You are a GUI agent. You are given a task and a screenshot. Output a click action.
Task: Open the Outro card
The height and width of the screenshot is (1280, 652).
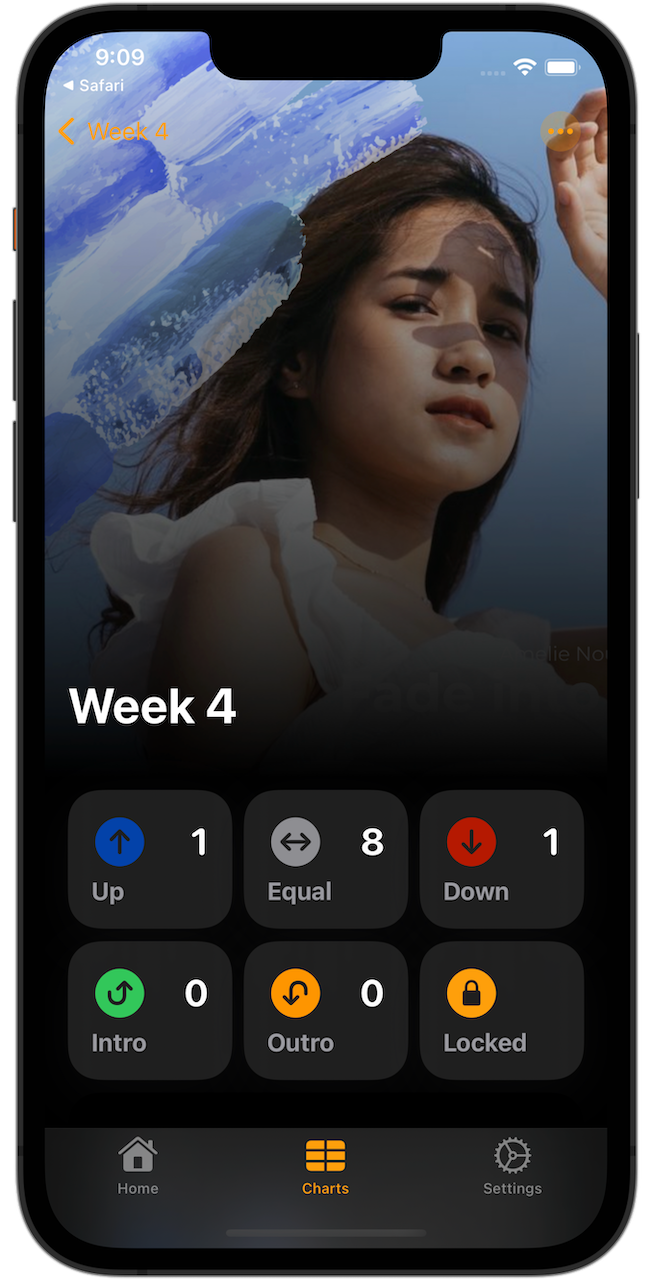click(x=326, y=1010)
